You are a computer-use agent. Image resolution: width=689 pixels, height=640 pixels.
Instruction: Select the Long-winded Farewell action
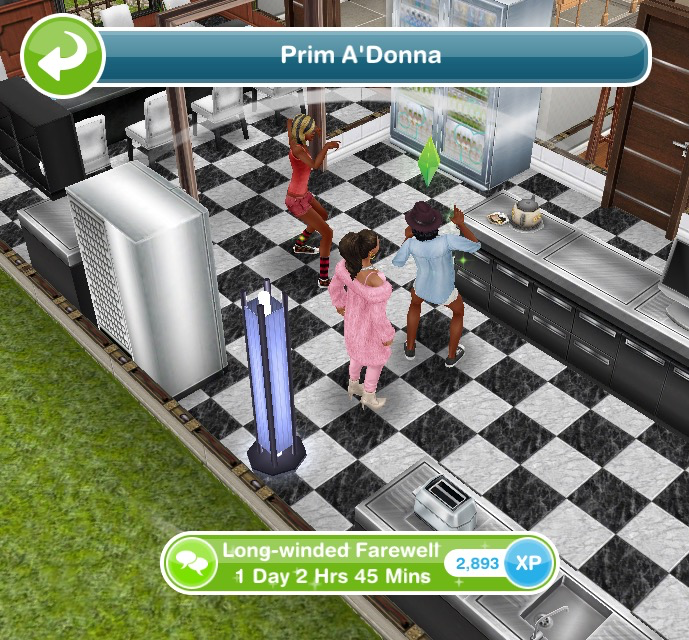(x=330, y=564)
